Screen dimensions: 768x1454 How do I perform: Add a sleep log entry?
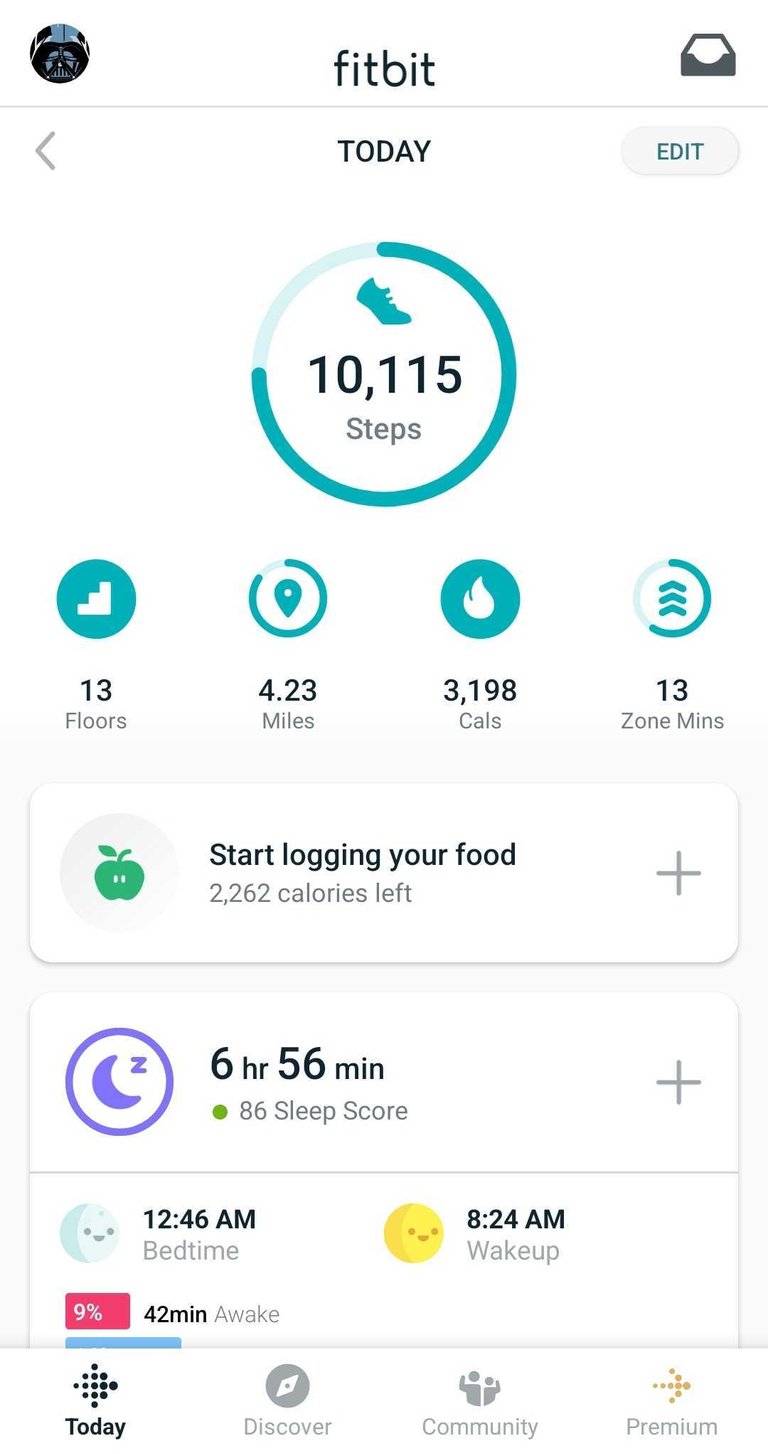(678, 1082)
